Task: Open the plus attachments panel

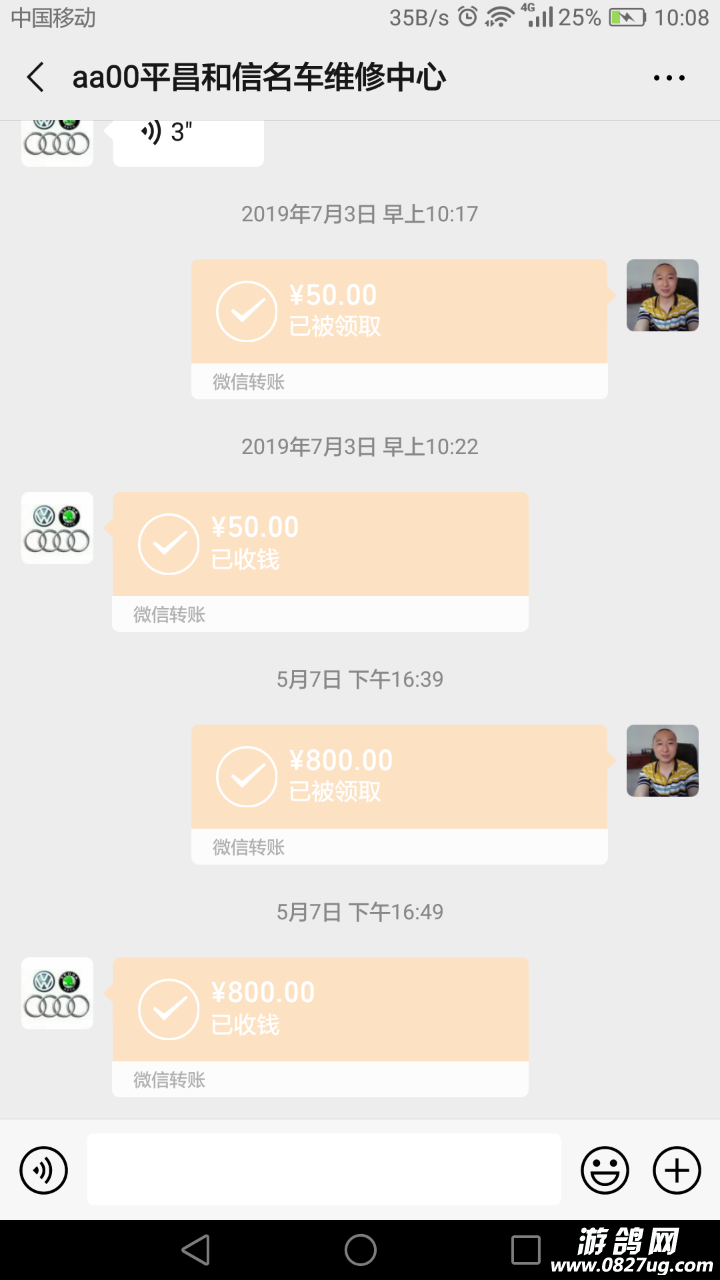Action: coord(677,1169)
